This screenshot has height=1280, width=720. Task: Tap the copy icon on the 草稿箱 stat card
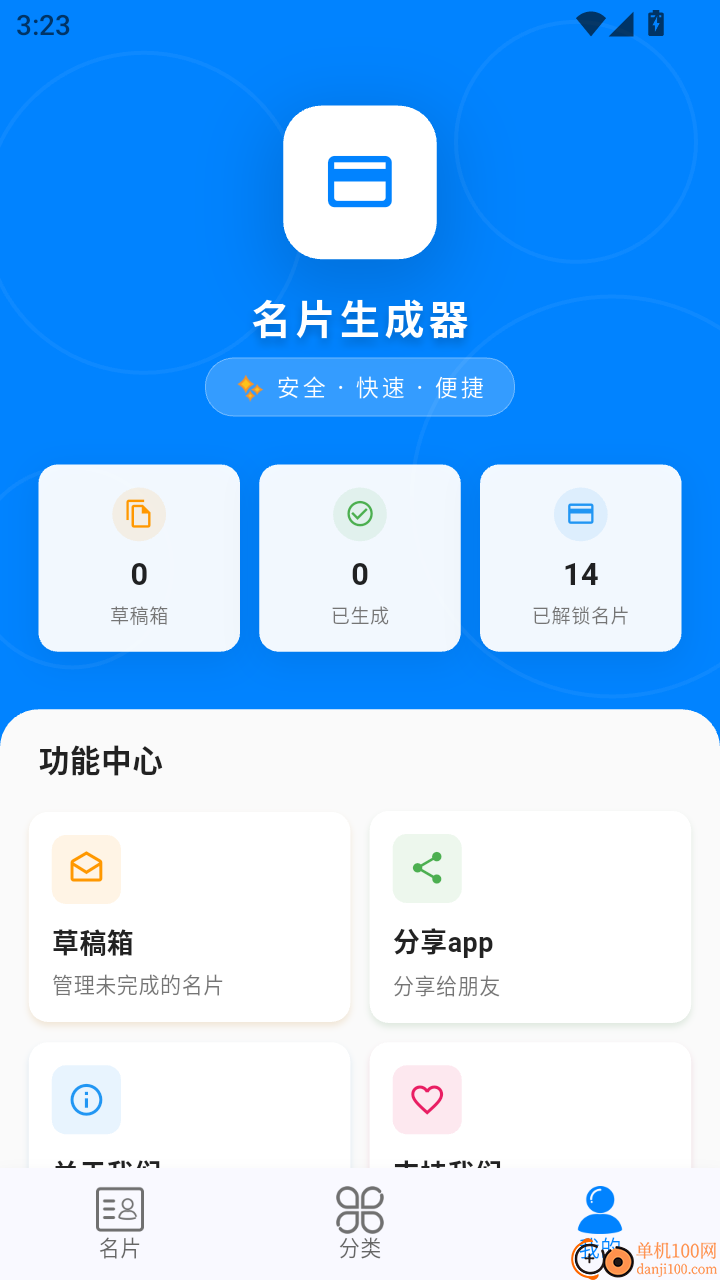click(139, 514)
